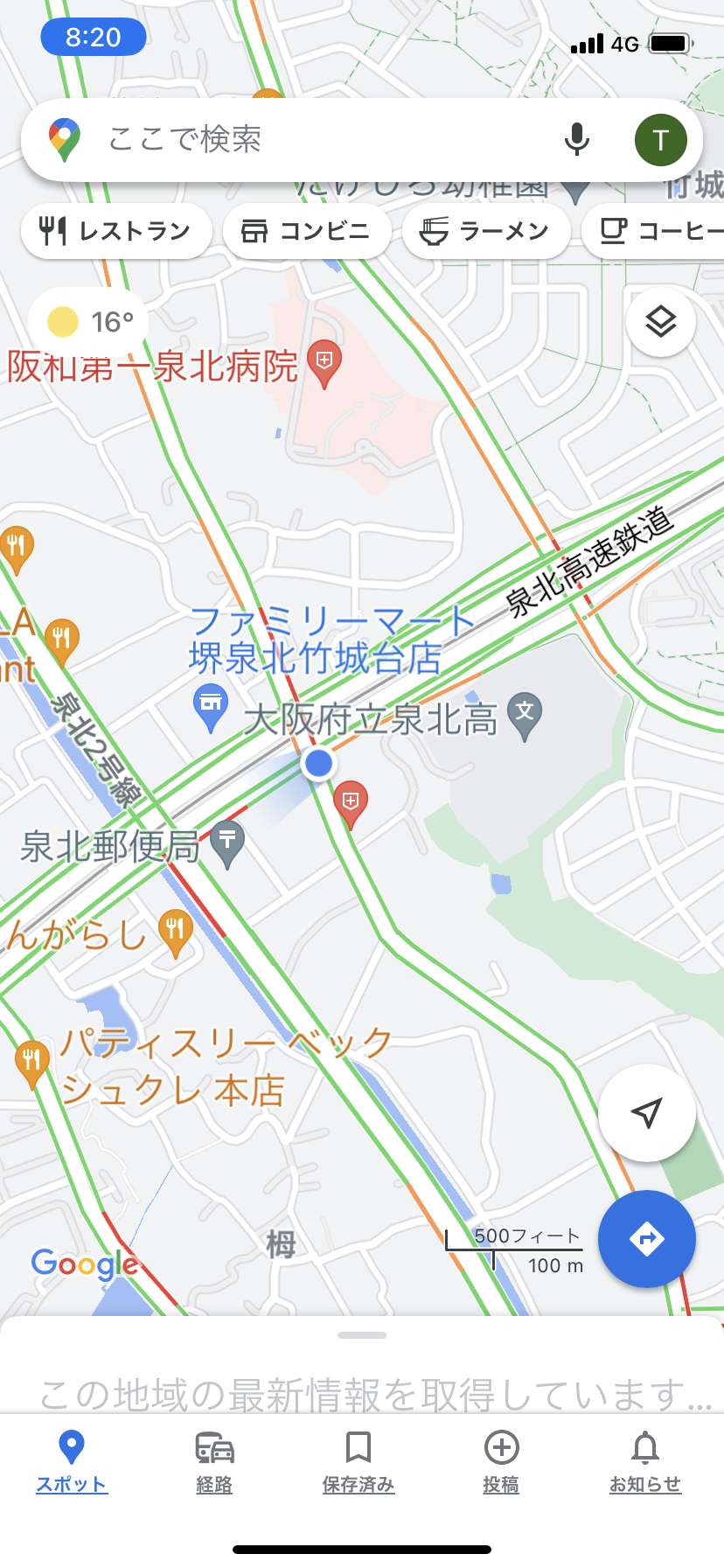Select the ラーメン chip
This screenshot has width=724, height=1568.
click(x=486, y=231)
